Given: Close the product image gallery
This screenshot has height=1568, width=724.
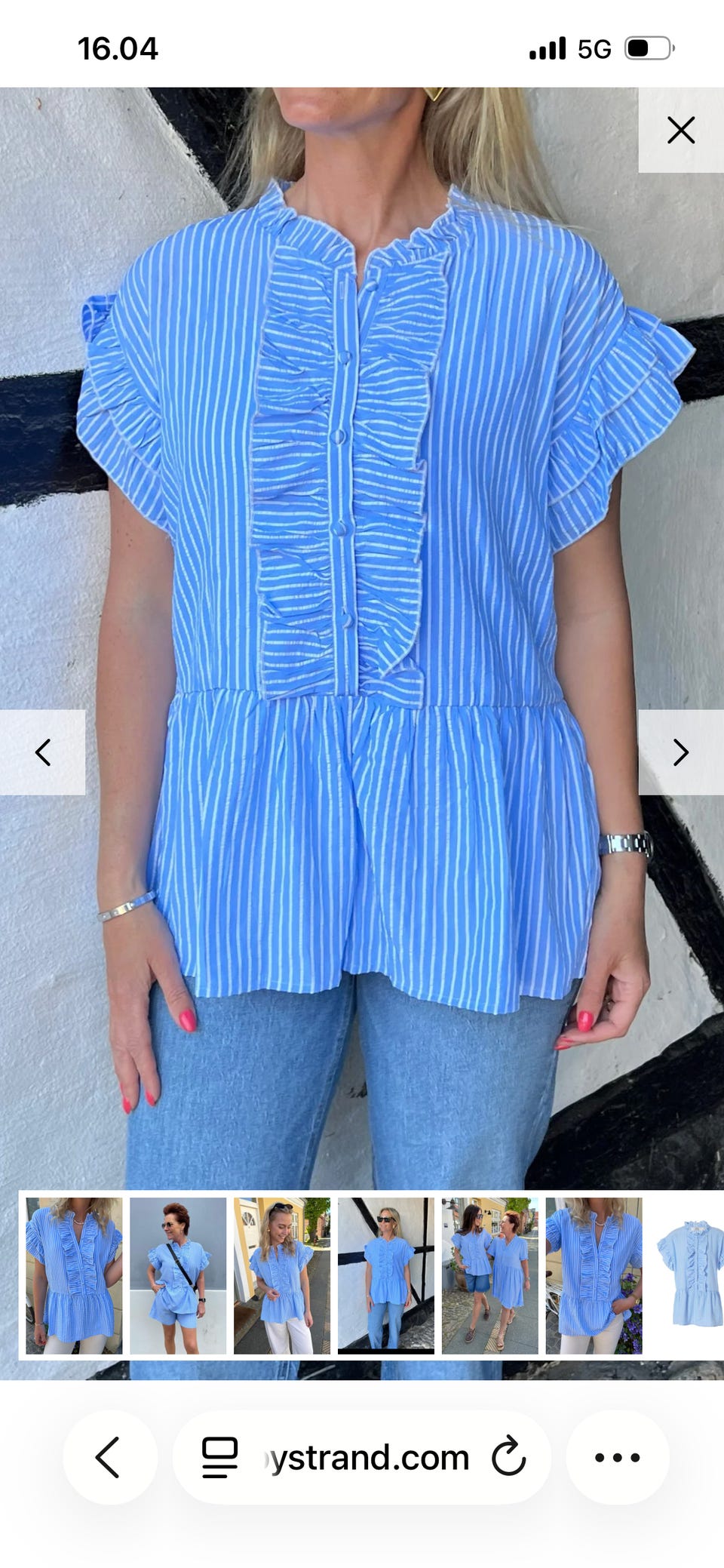Looking at the screenshot, I should pos(681,130).
